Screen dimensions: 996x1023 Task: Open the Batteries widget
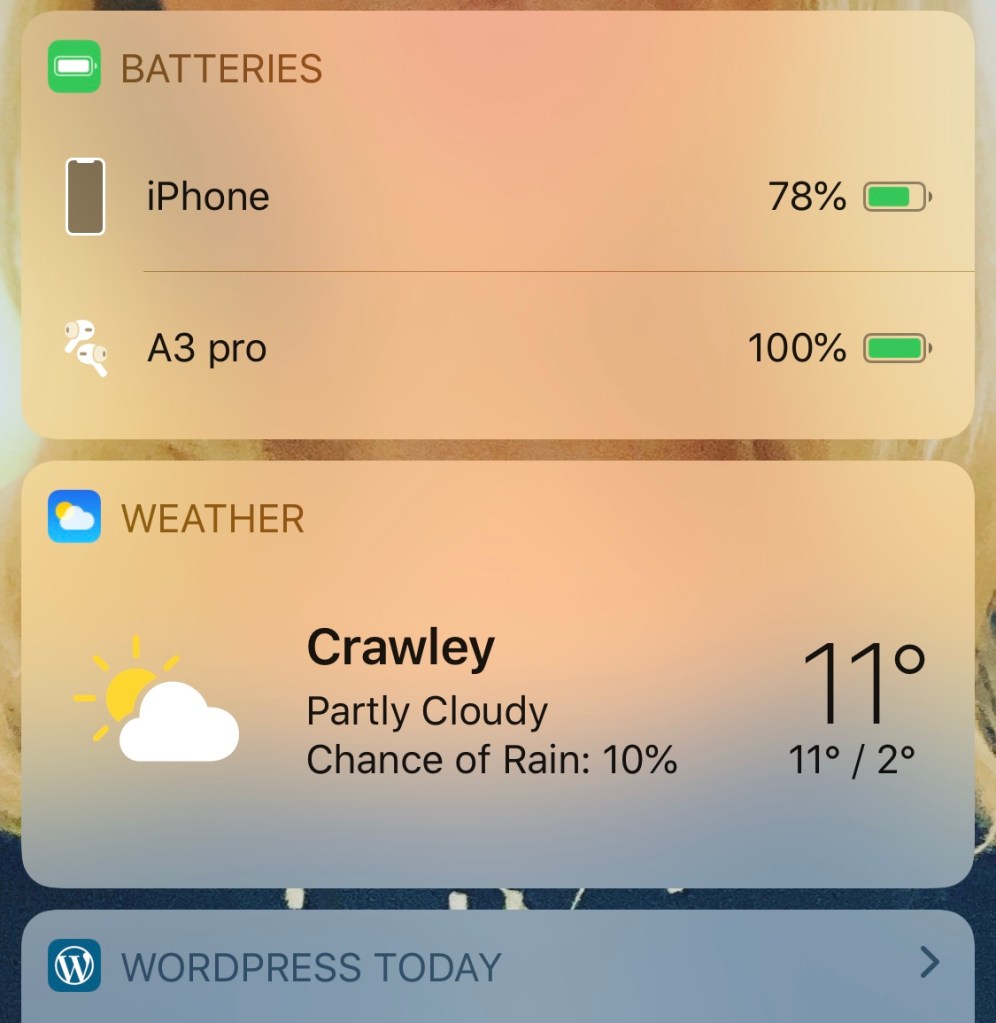[222, 68]
